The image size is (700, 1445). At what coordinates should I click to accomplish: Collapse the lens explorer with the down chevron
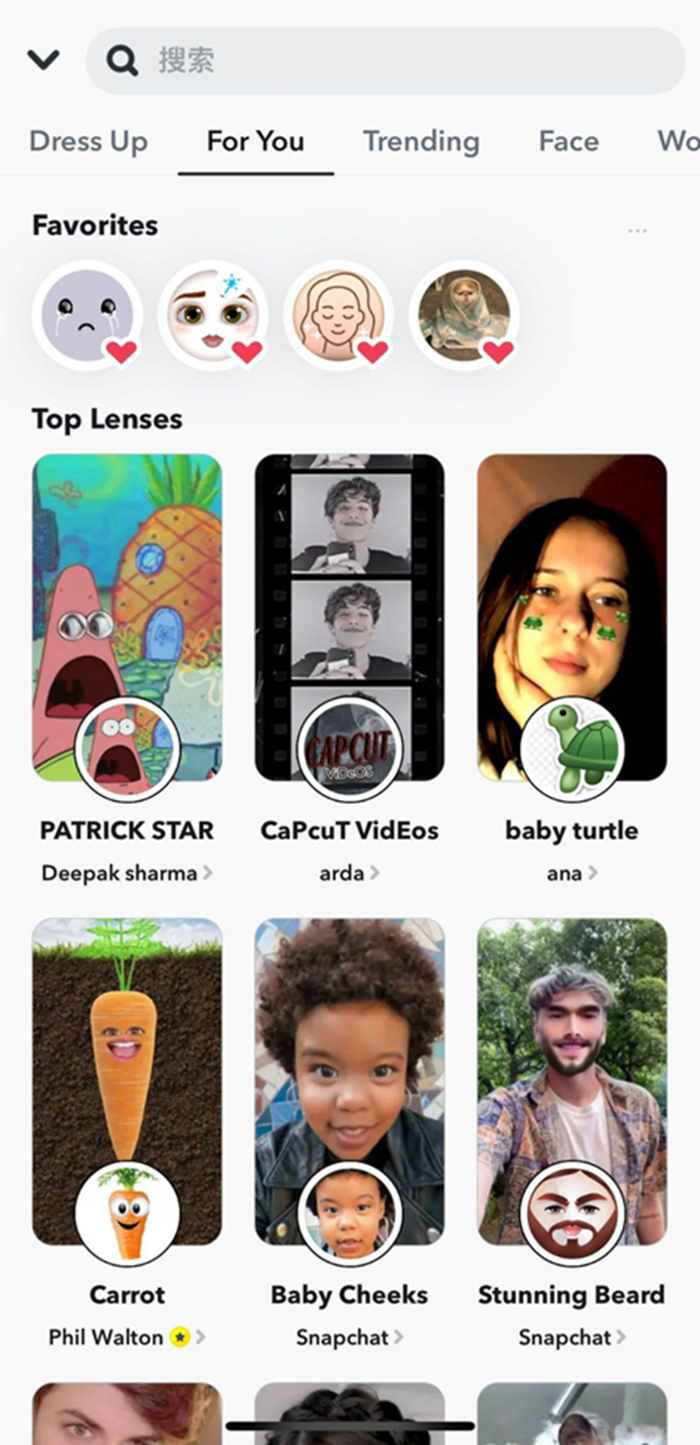44,61
